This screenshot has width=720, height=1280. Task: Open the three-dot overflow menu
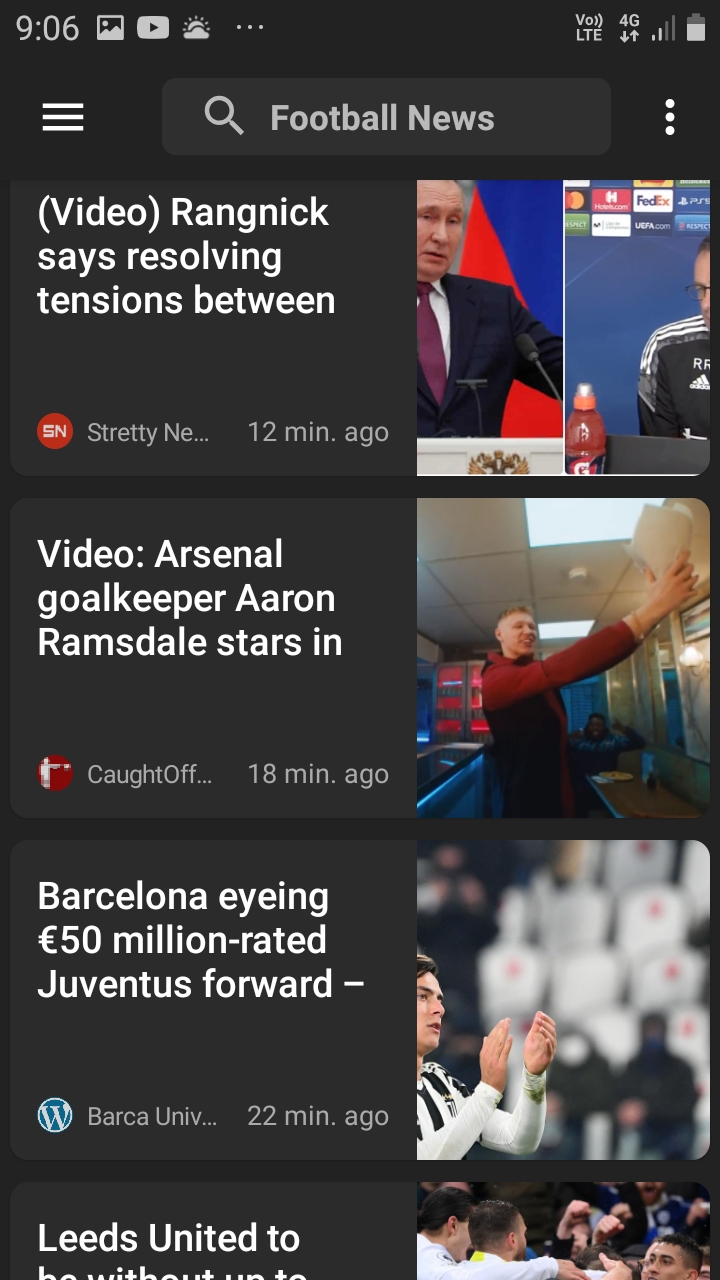[669, 116]
